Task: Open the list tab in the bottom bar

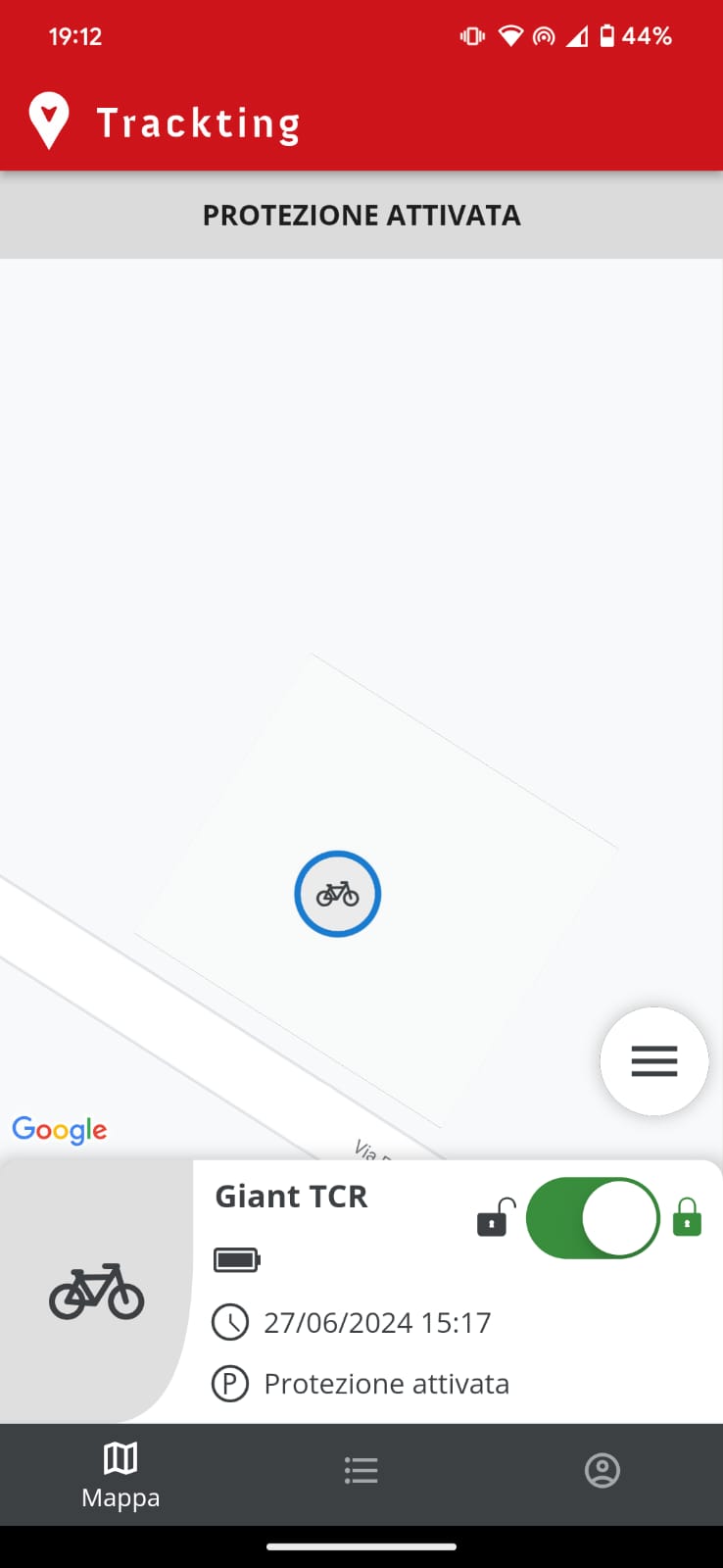Action: [x=361, y=1470]
